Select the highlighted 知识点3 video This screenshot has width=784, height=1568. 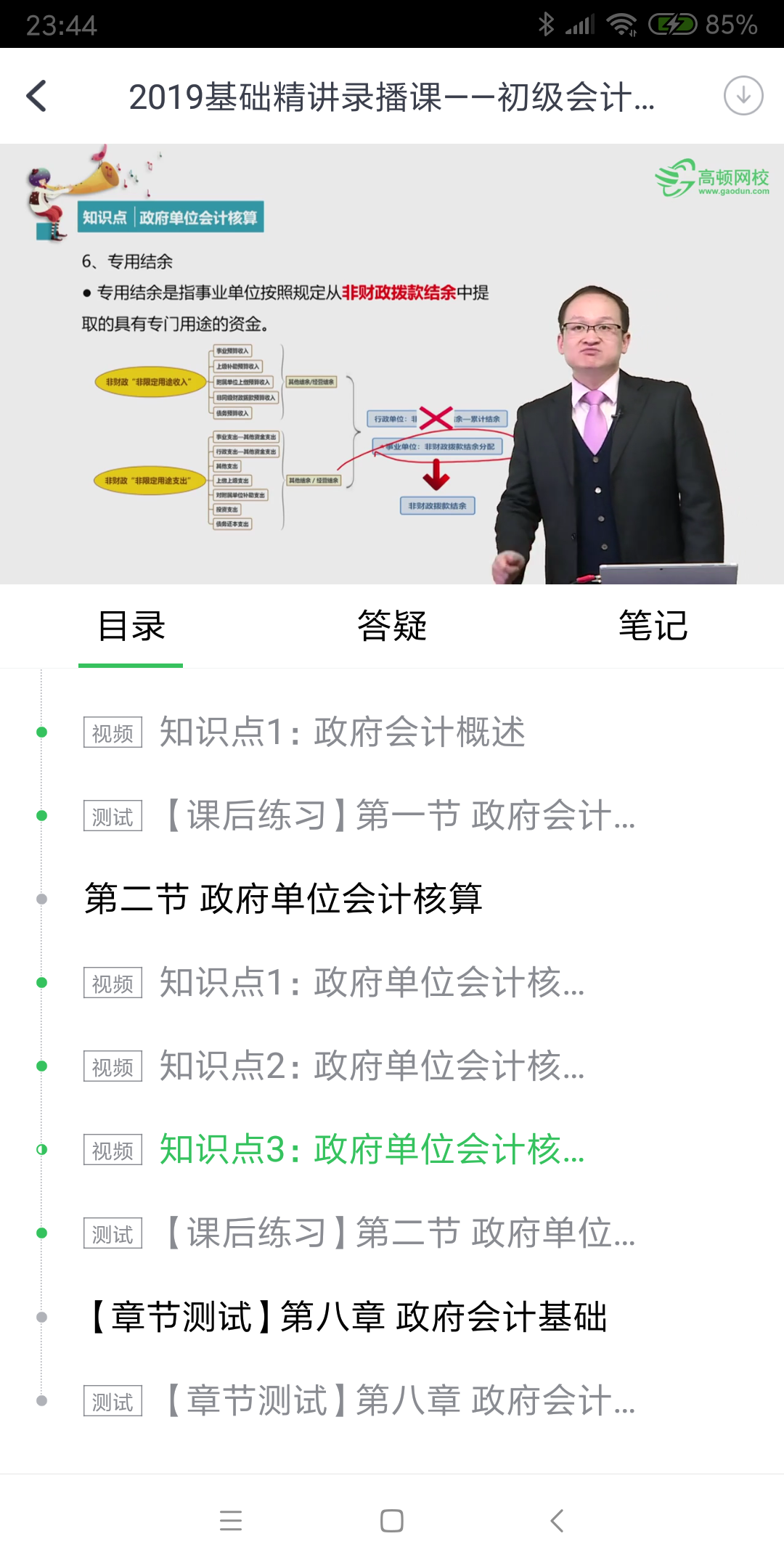[x=370, y=1149]
